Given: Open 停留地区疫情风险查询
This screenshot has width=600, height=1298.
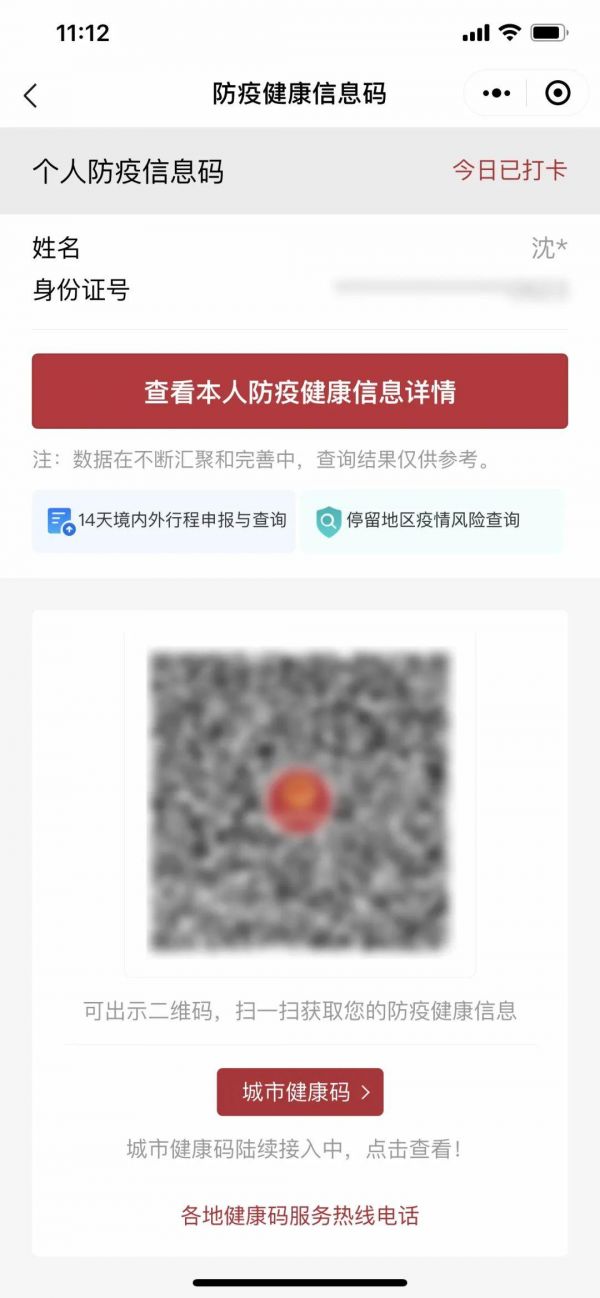Looking at the screenshot, I should 432,520.
